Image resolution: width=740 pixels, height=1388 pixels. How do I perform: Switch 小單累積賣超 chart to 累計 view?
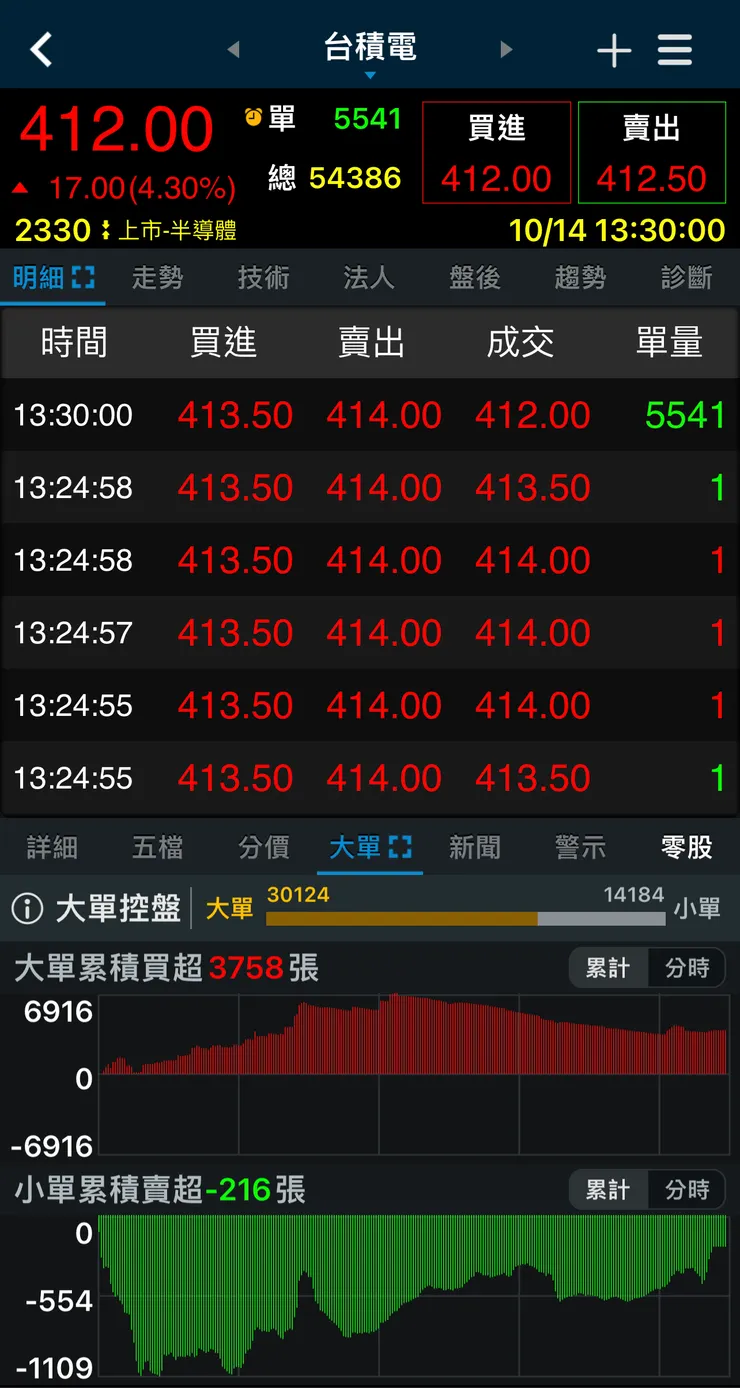(x=609, y=1190)
